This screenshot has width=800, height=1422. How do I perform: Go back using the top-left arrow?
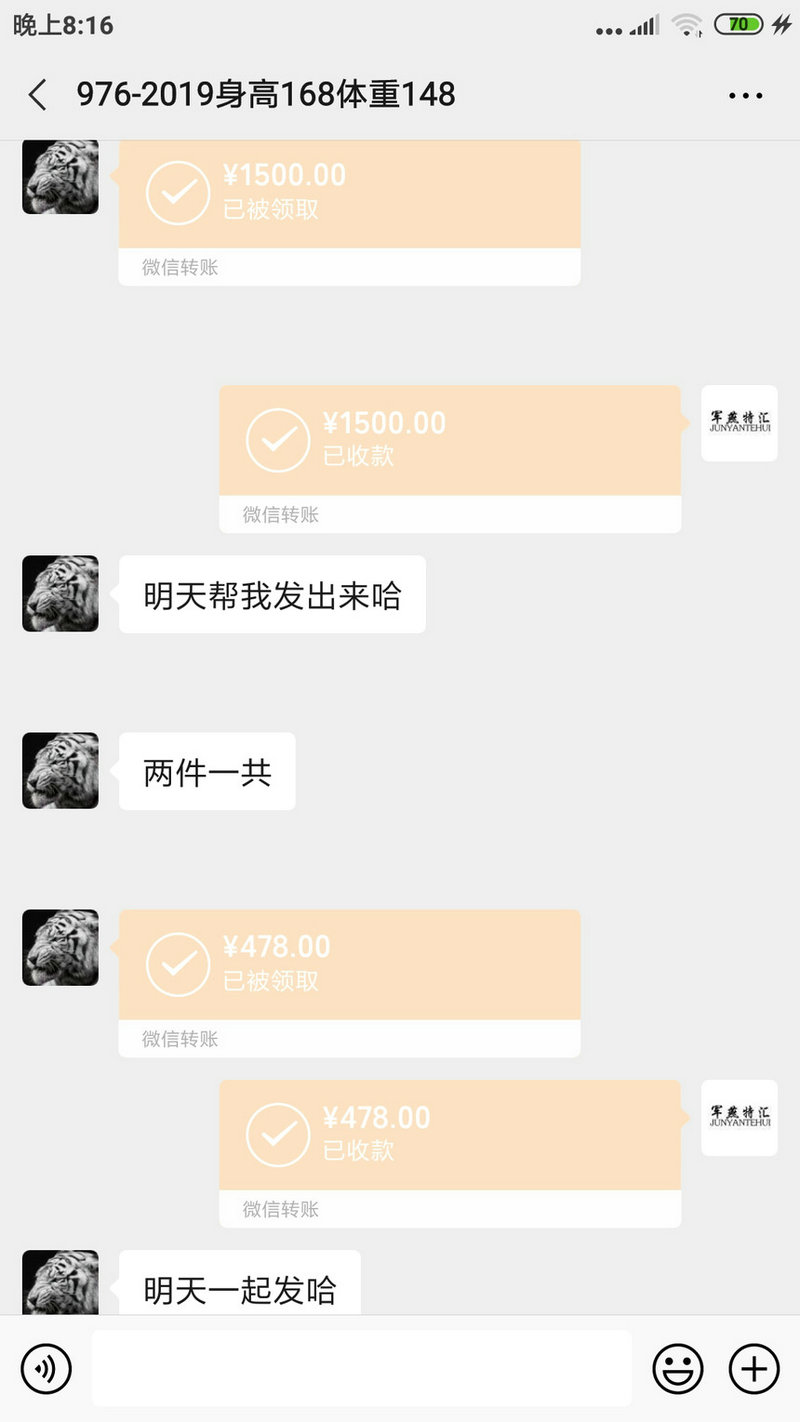[x=38, y=95]
